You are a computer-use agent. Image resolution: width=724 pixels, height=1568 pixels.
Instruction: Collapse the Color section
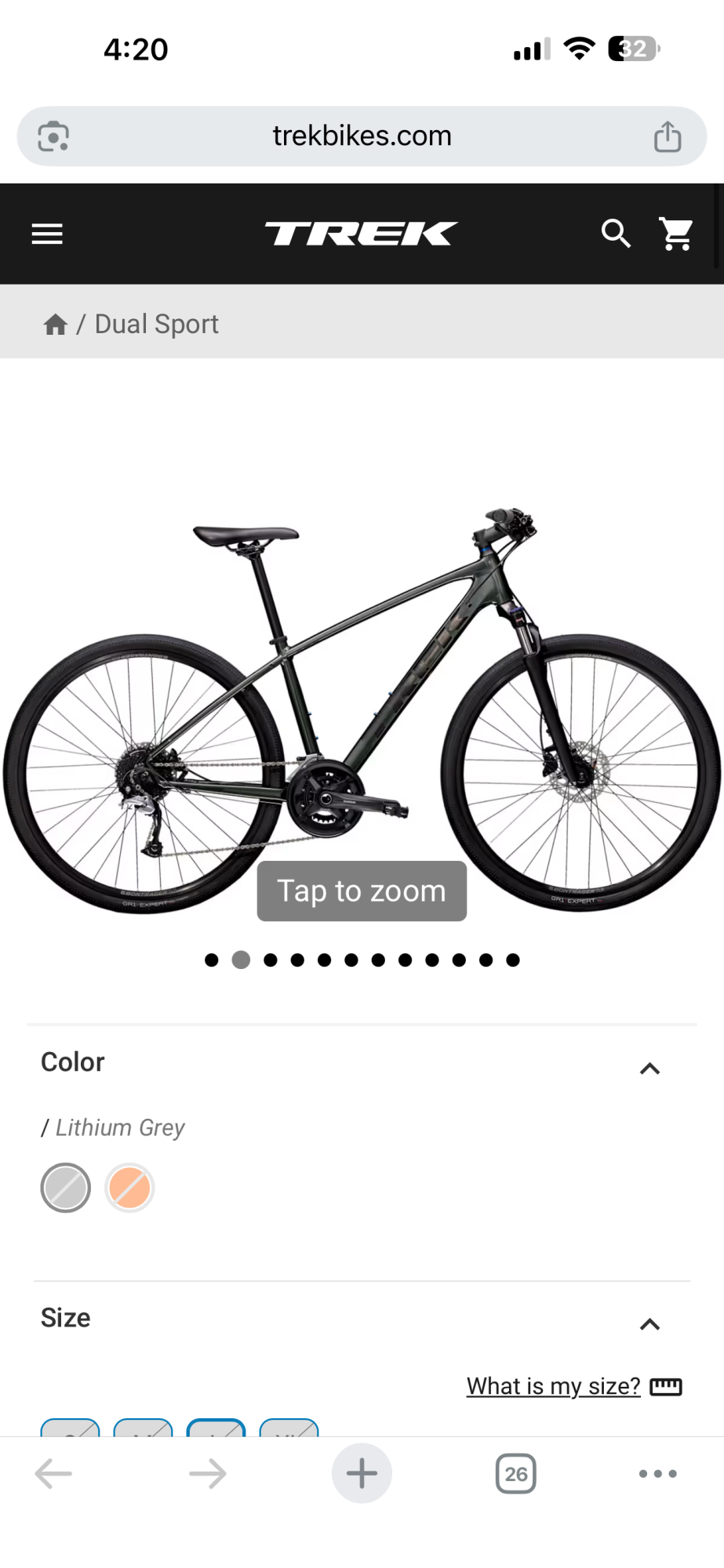649,1069
